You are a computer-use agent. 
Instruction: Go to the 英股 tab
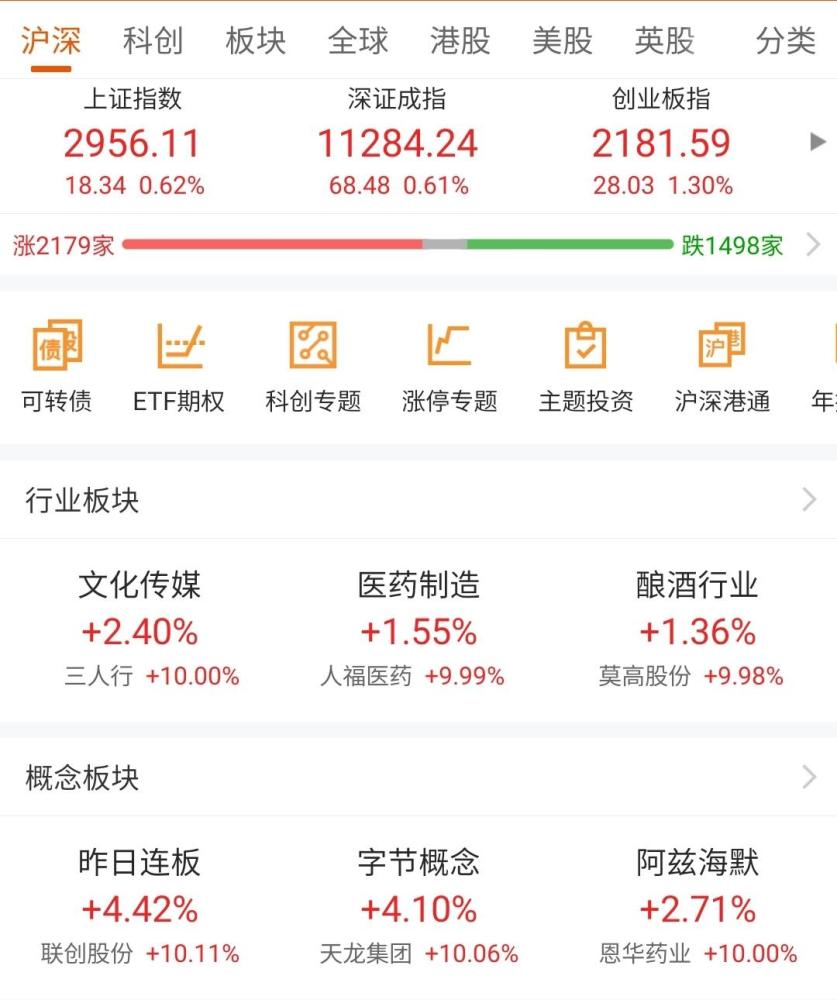pyautogui.click(x=664, y=41)
